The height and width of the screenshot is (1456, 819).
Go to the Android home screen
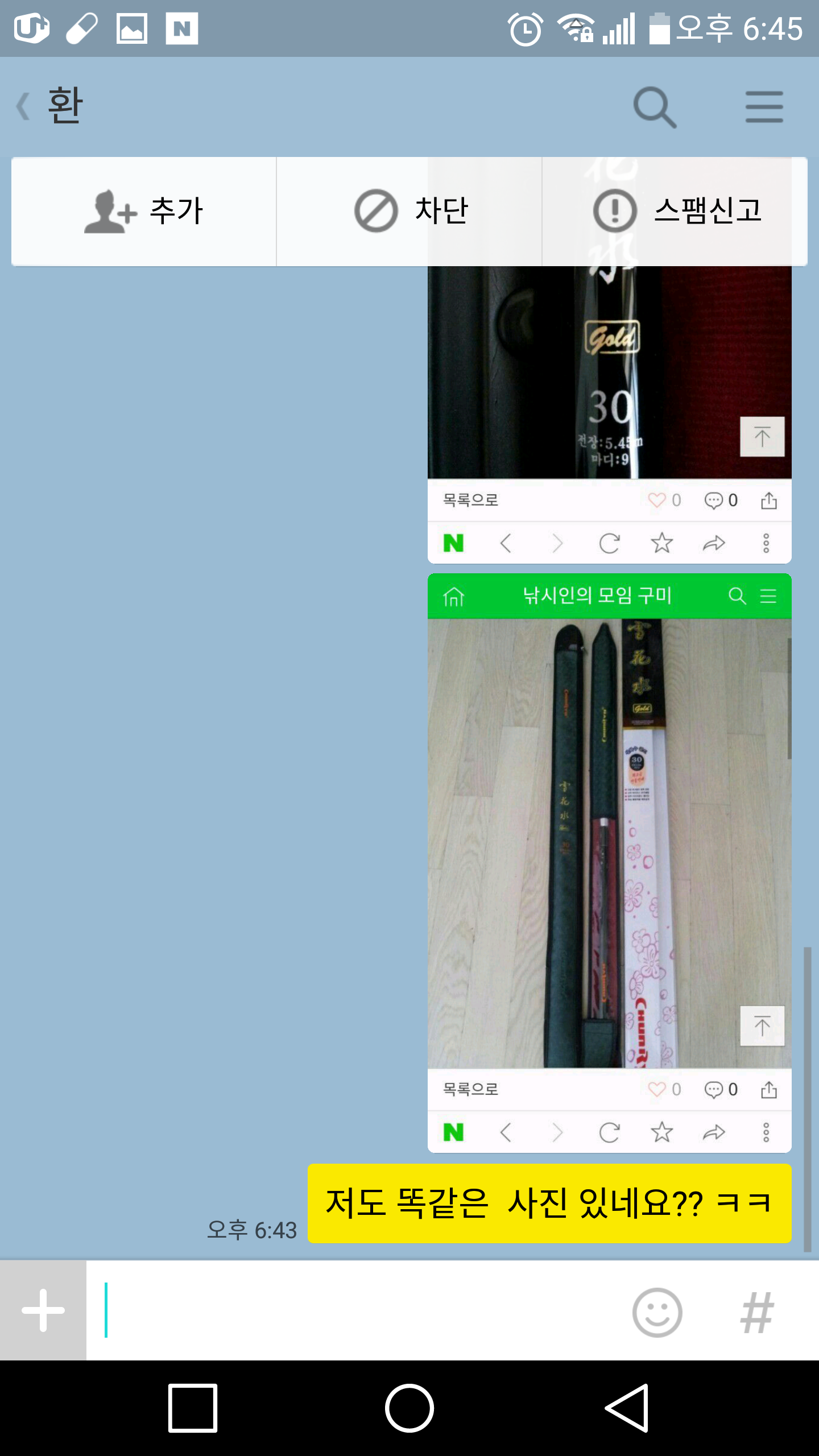point(409,1408)
